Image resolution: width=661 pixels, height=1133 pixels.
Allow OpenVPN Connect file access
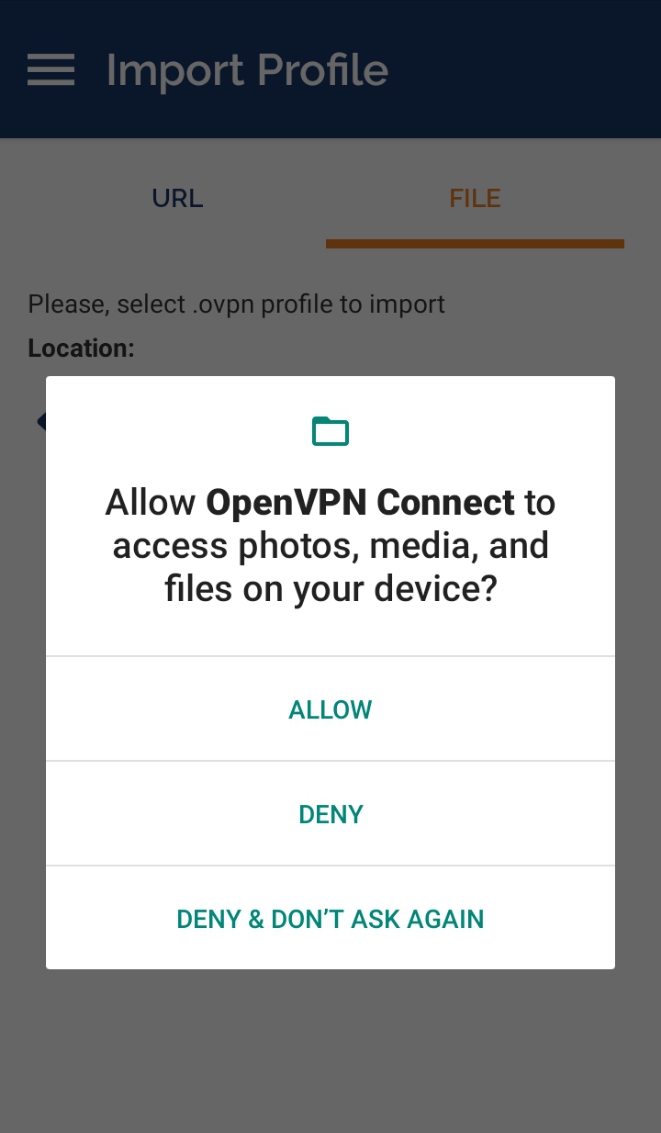[330, 709]
